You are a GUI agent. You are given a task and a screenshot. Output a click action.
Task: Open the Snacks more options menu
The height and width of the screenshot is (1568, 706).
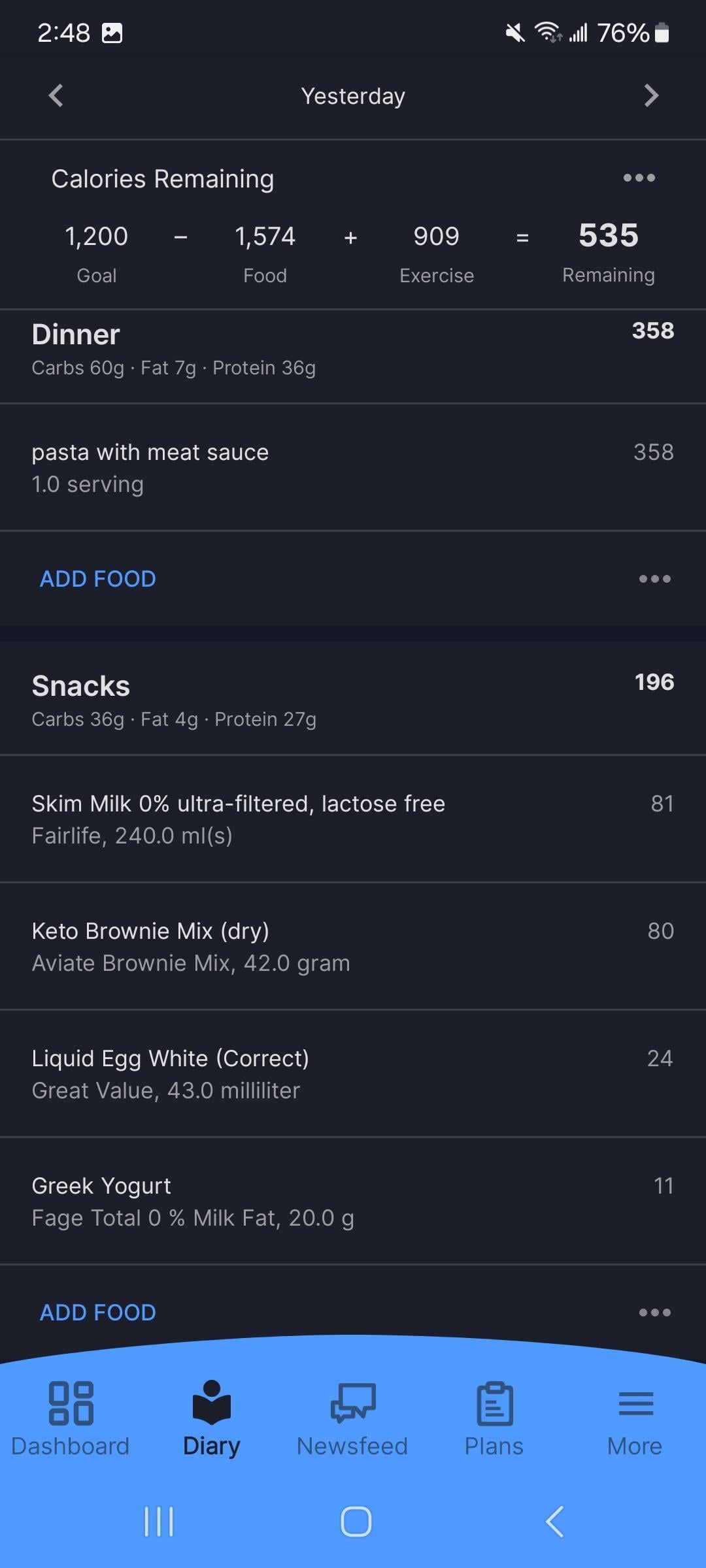point(654,1313)
